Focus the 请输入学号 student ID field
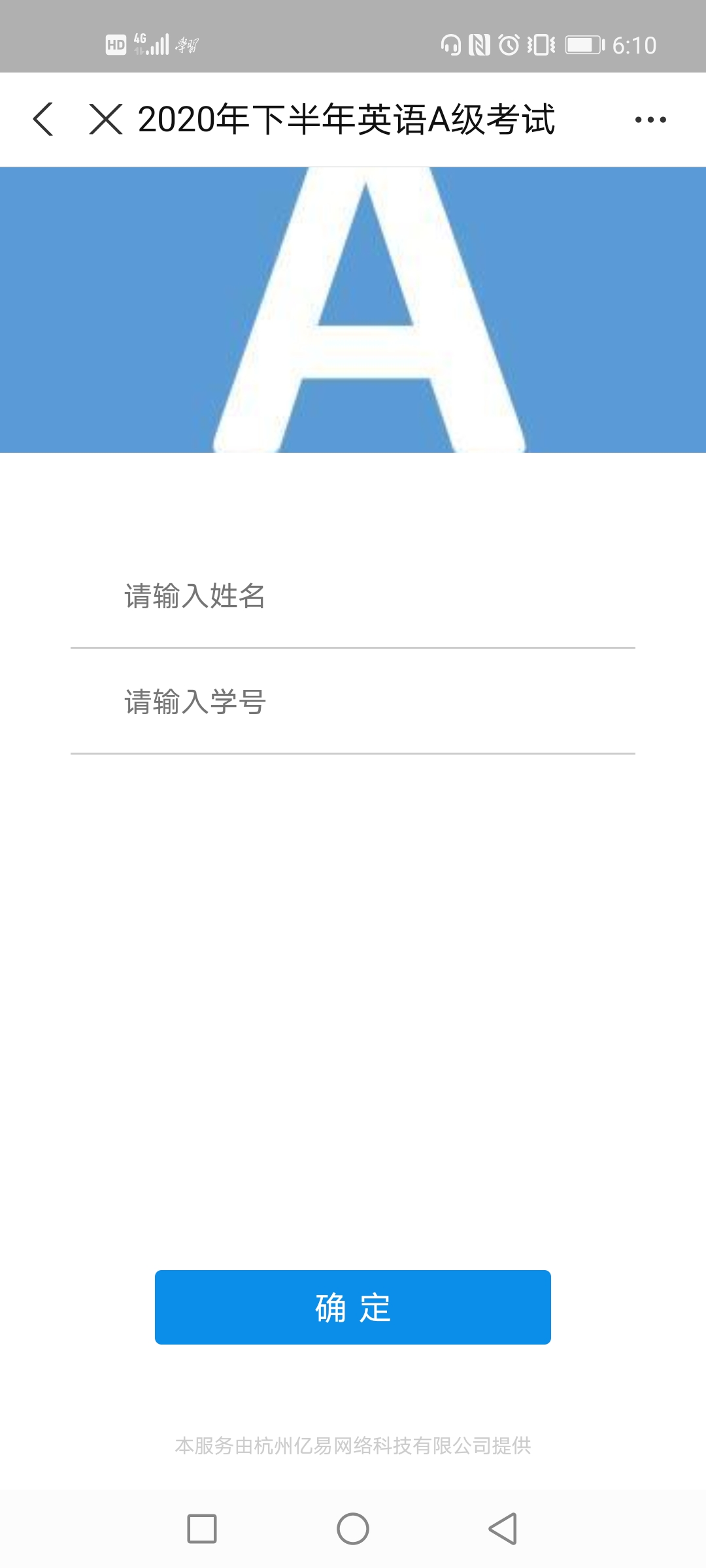This screenshot has width=706, height=1568. [353, 702]
